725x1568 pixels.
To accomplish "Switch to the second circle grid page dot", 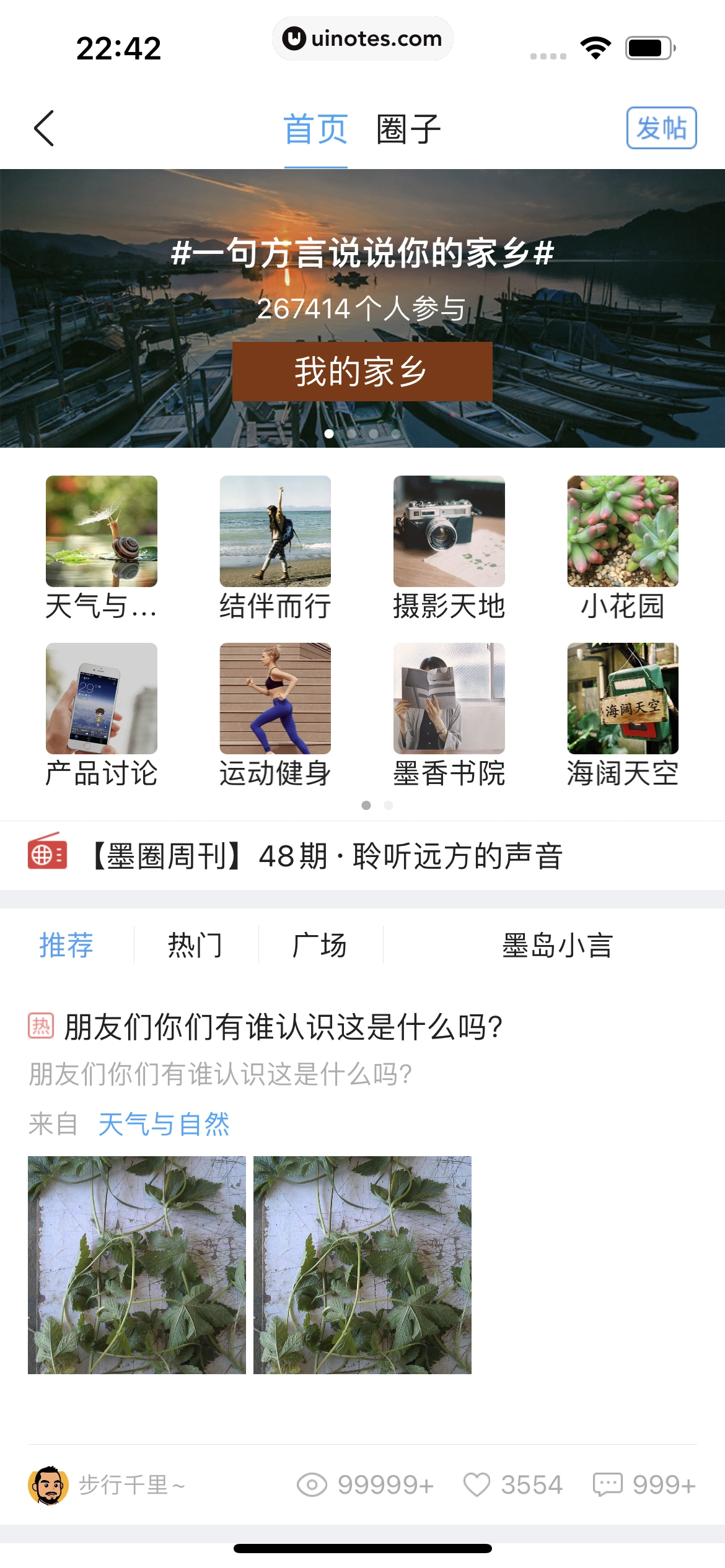I will click(x=388, y=806).
